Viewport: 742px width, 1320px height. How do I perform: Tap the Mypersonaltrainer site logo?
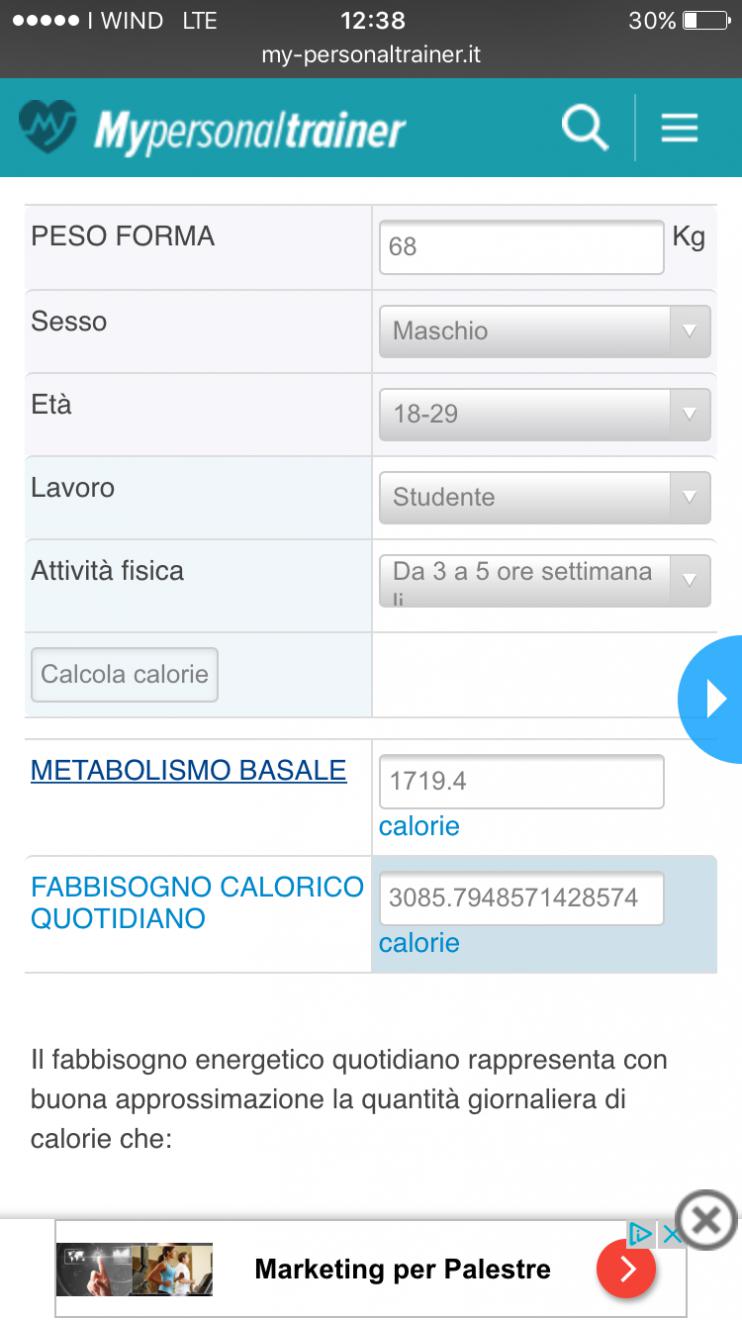pos(212,129)
